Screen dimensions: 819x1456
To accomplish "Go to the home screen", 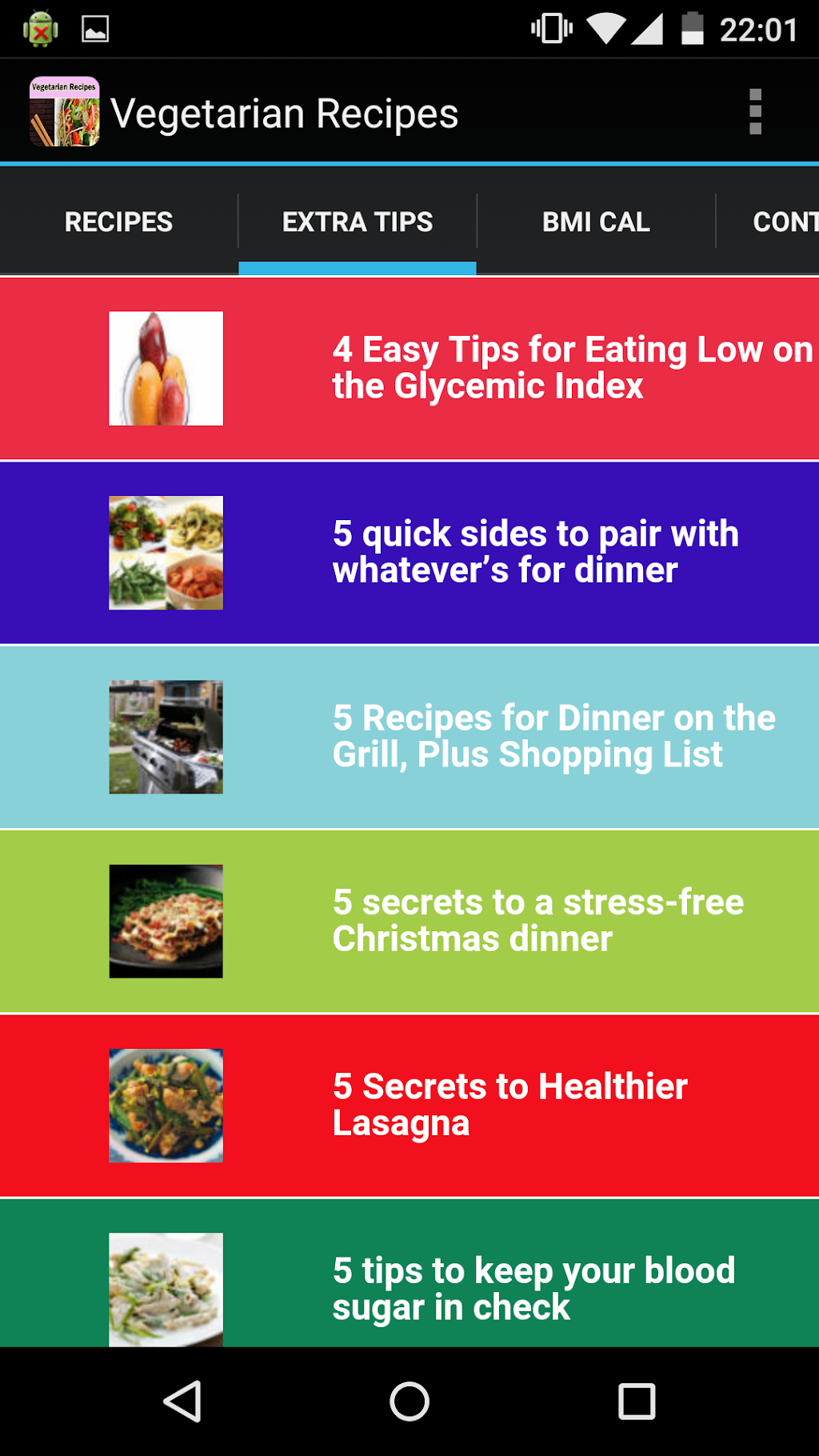I will [x=409, y=1402].
